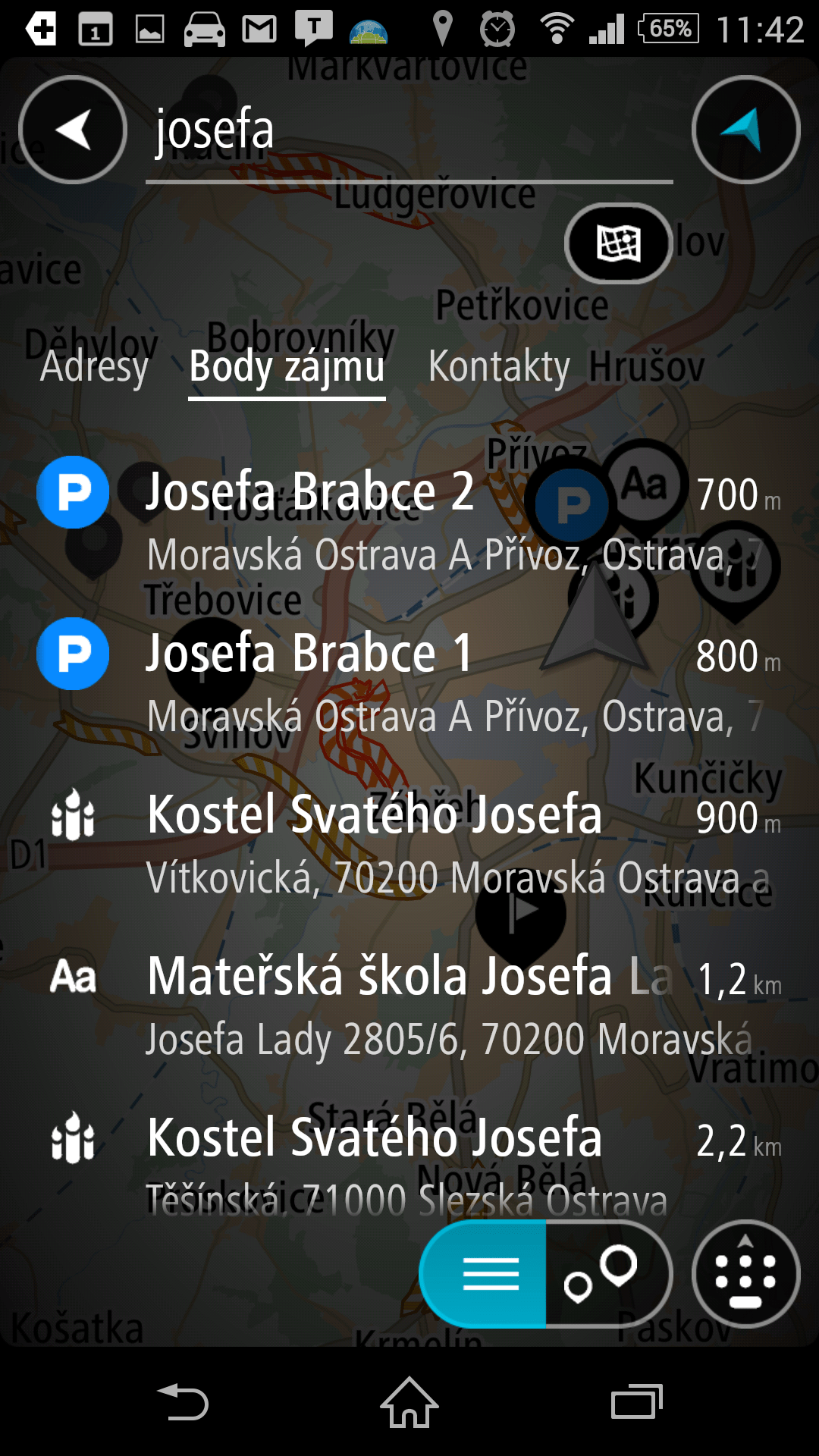Viewport: 819px width, 1456px height.
Task: Show the results on the map
Action: [x=608, y=1274]
